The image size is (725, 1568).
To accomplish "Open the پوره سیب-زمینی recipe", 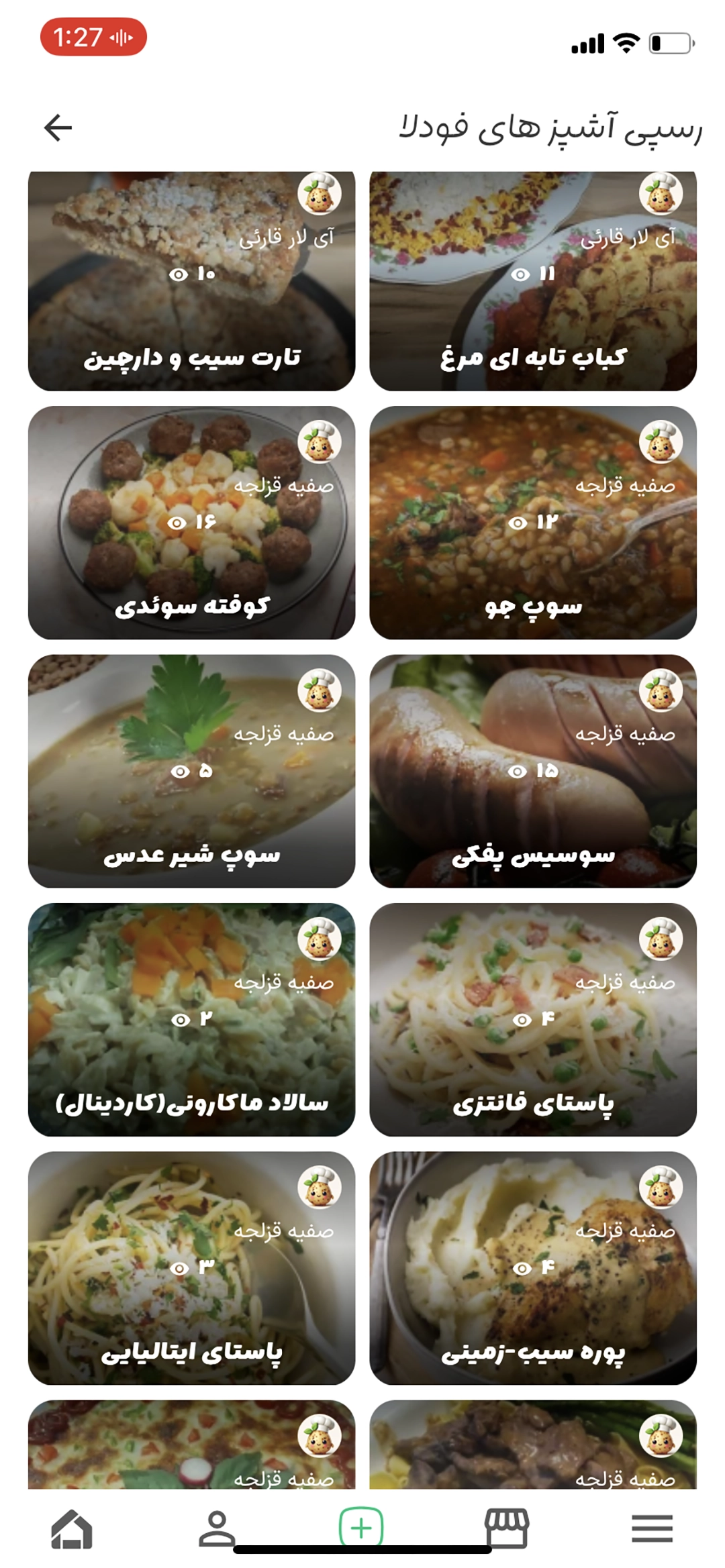I will (x=533, y=1267).
